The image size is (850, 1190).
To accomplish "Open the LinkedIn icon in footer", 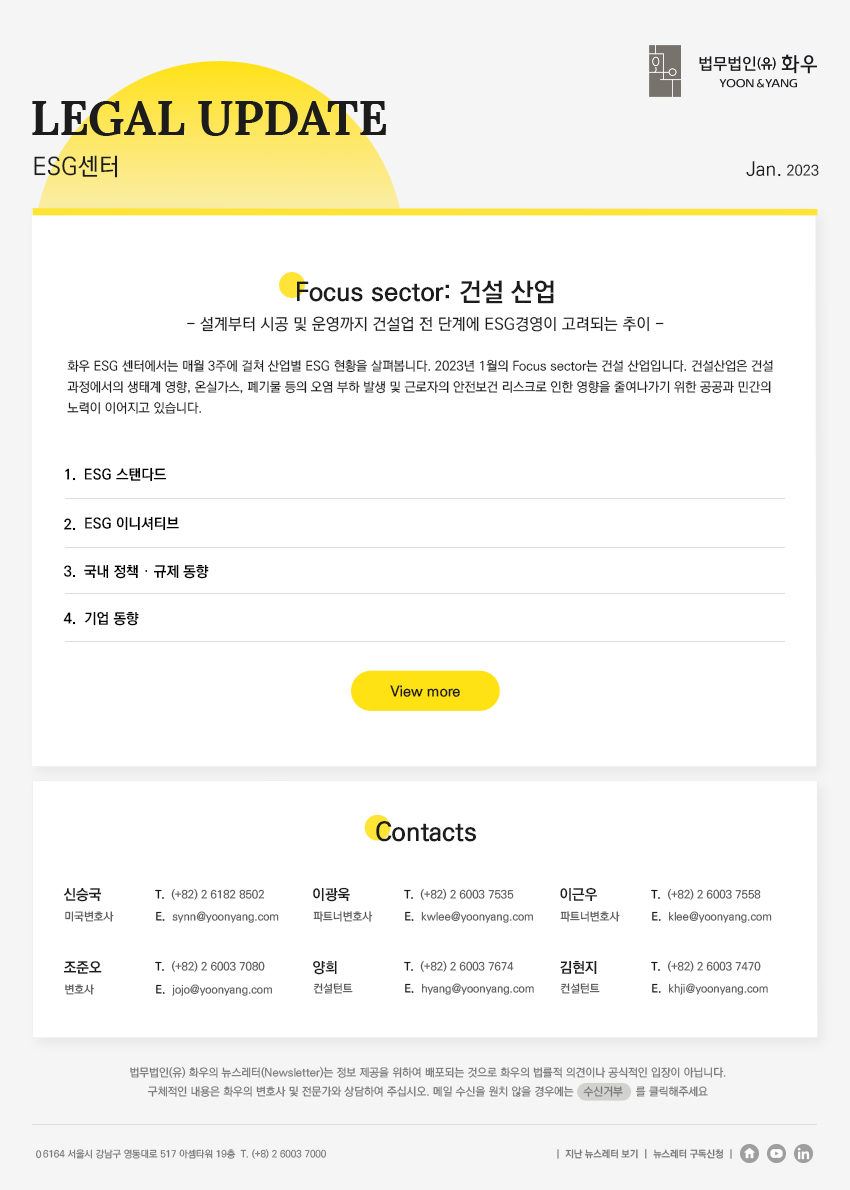I will [803, 1154].
